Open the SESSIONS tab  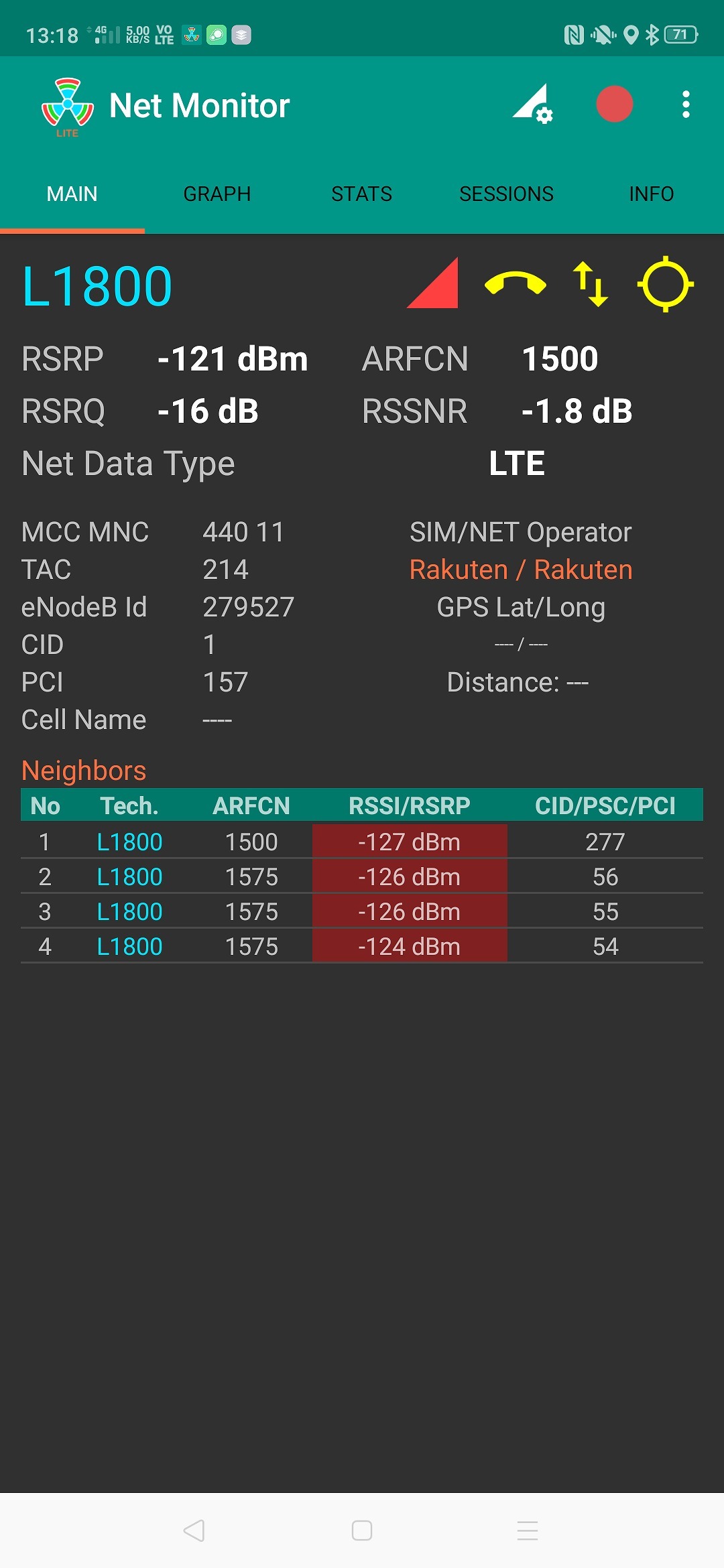point(507,194)
